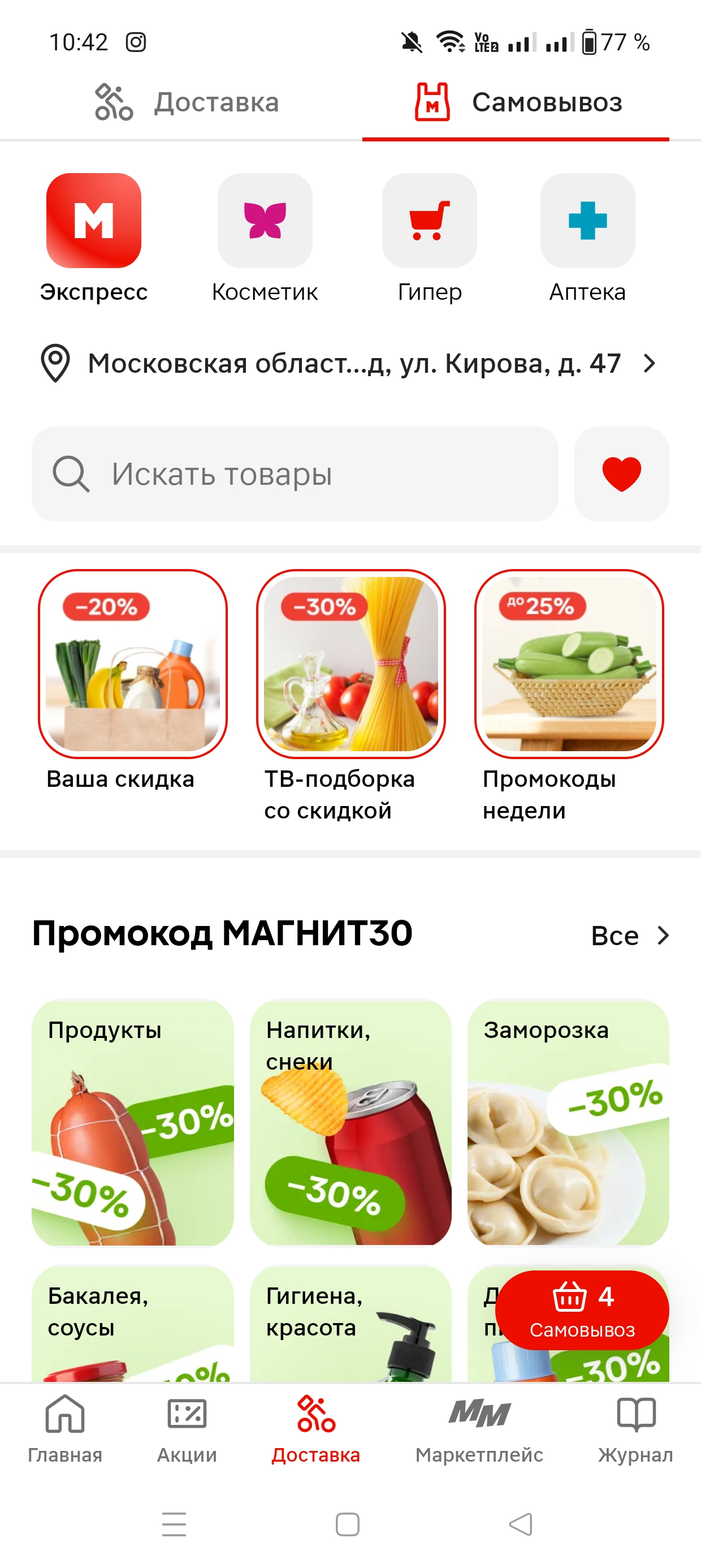Viewport: 701px width, 1568px height.
Task: Browse the Заморозка category
Action: coord(568,1122)
